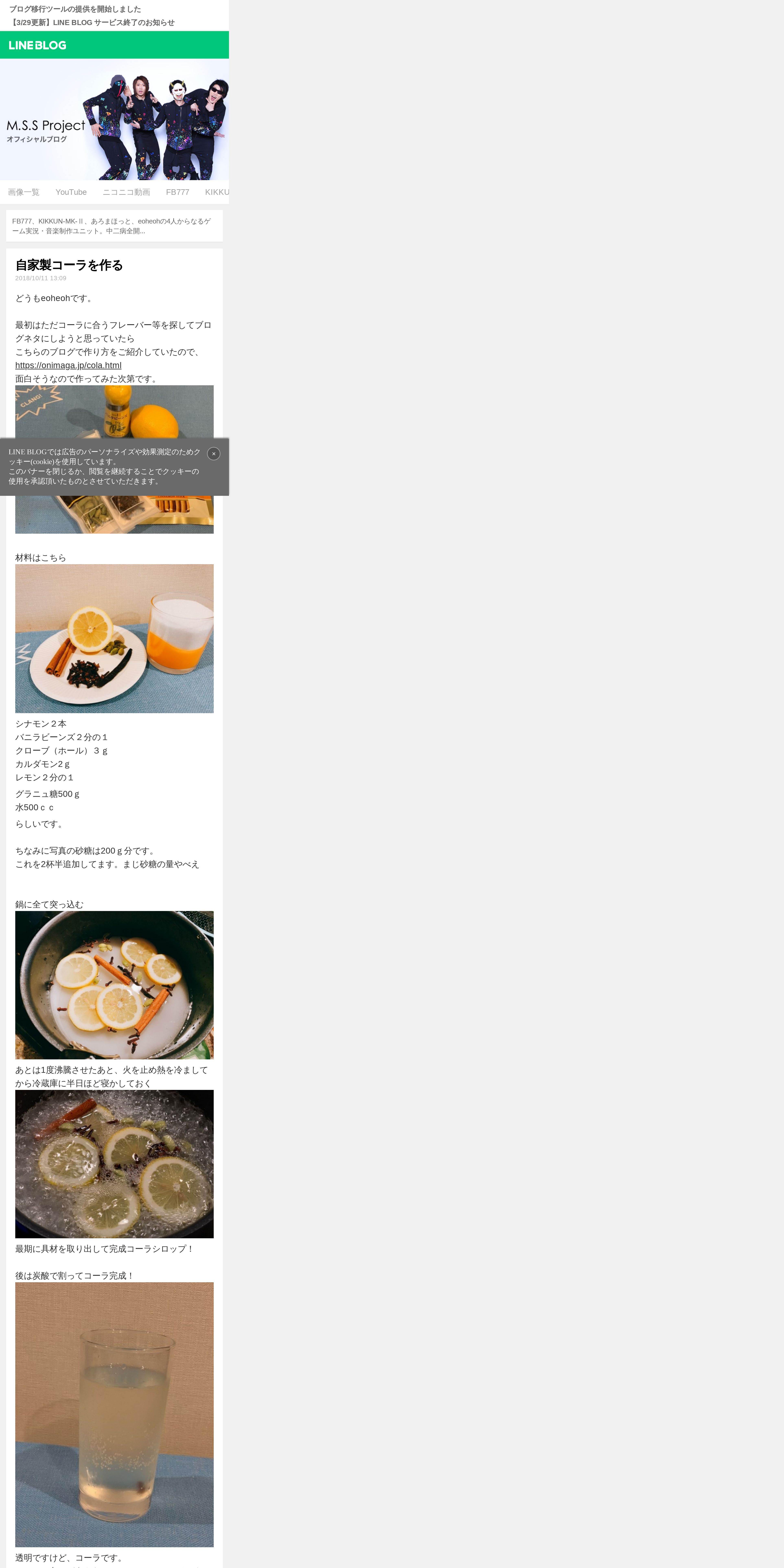Screen dimensions: 784x1568
Task: Select the FB777 tab
Action: point(178,192)
